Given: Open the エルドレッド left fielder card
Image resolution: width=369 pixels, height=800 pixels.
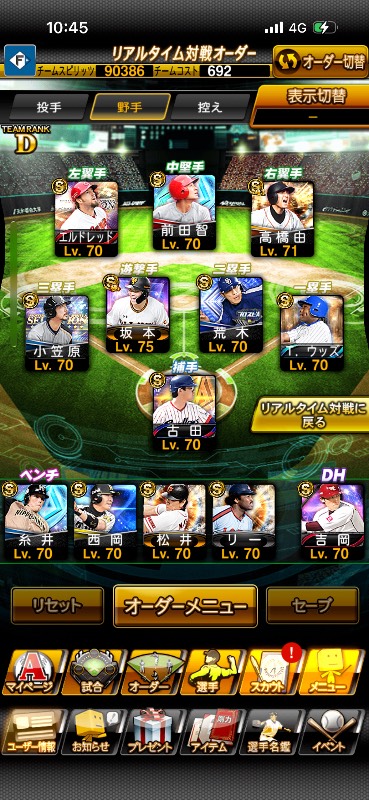Looking at the screenshot, I should click(x=86, y=219).
